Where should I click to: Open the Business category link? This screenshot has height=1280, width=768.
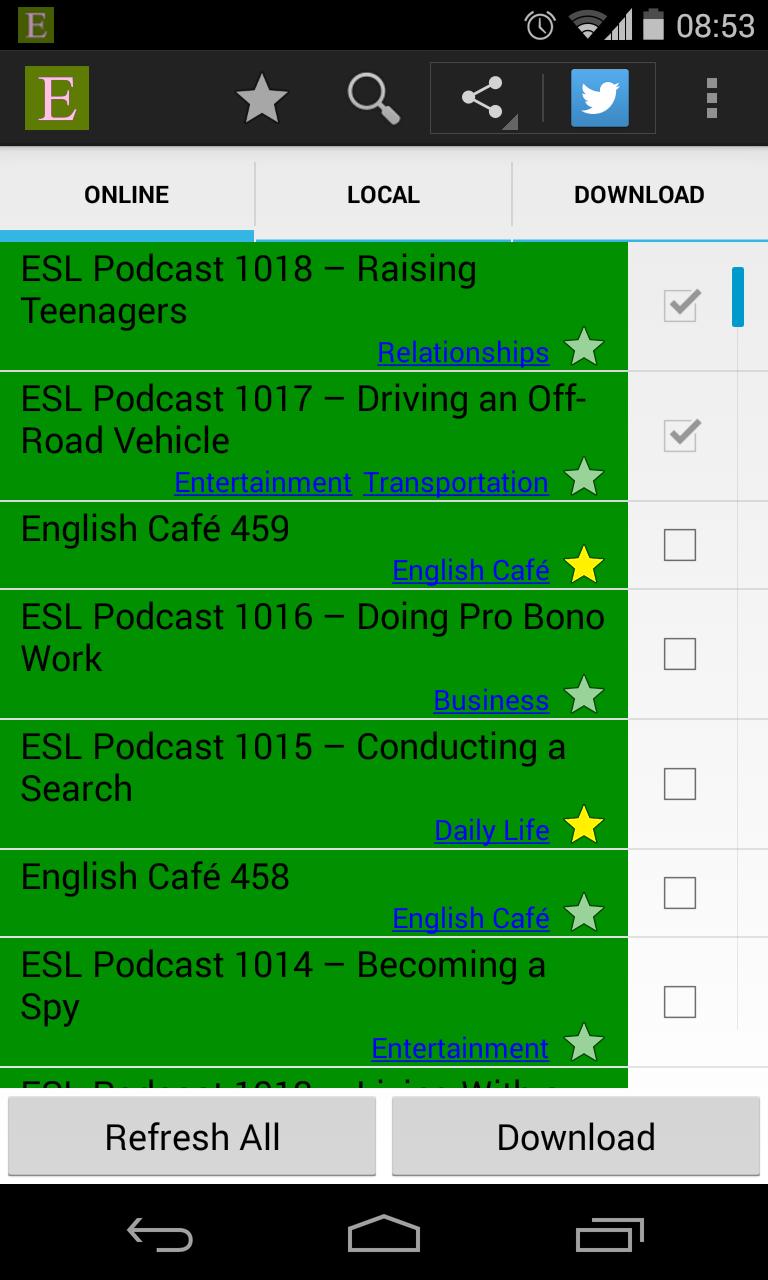tap(491, 700)
